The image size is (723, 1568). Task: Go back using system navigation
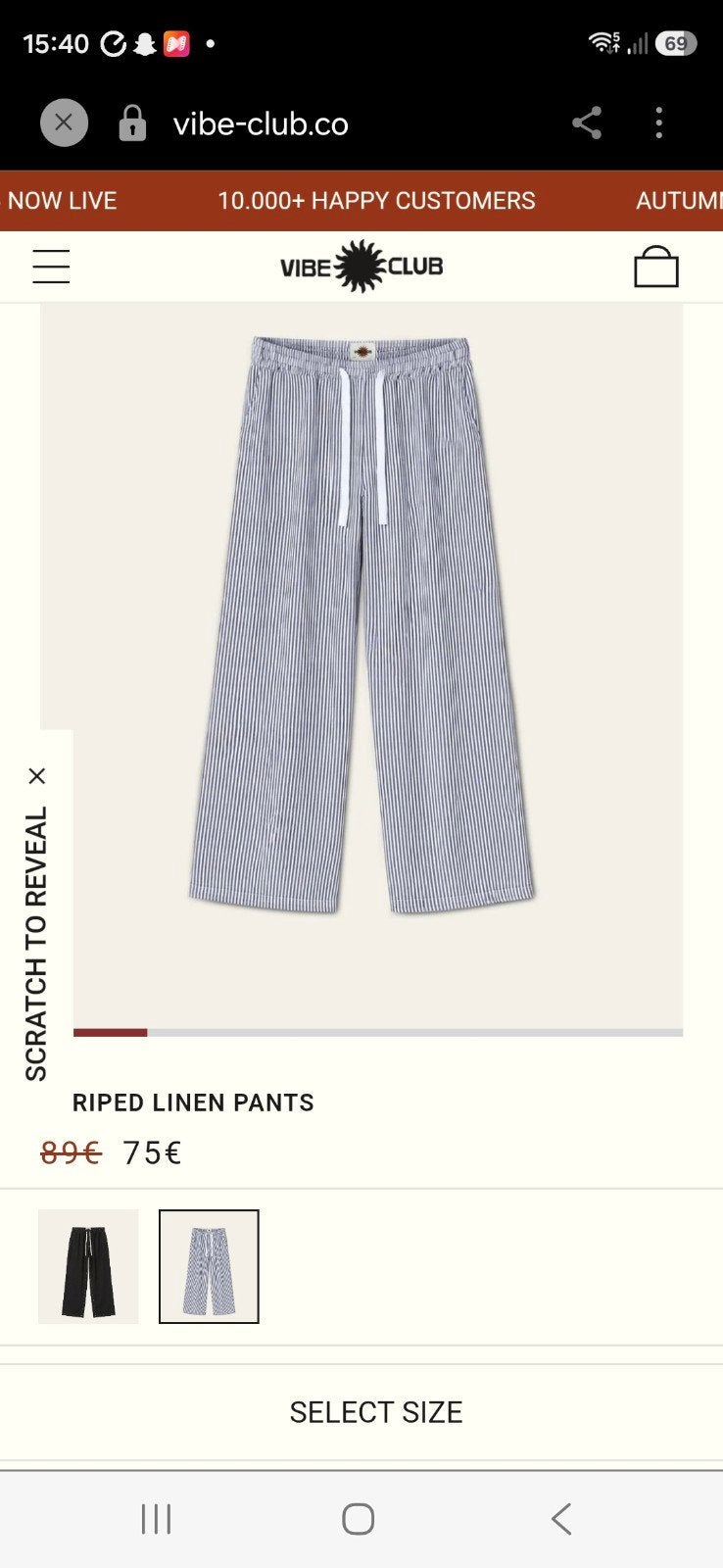pyautogui.click(x=560, y=1519)
